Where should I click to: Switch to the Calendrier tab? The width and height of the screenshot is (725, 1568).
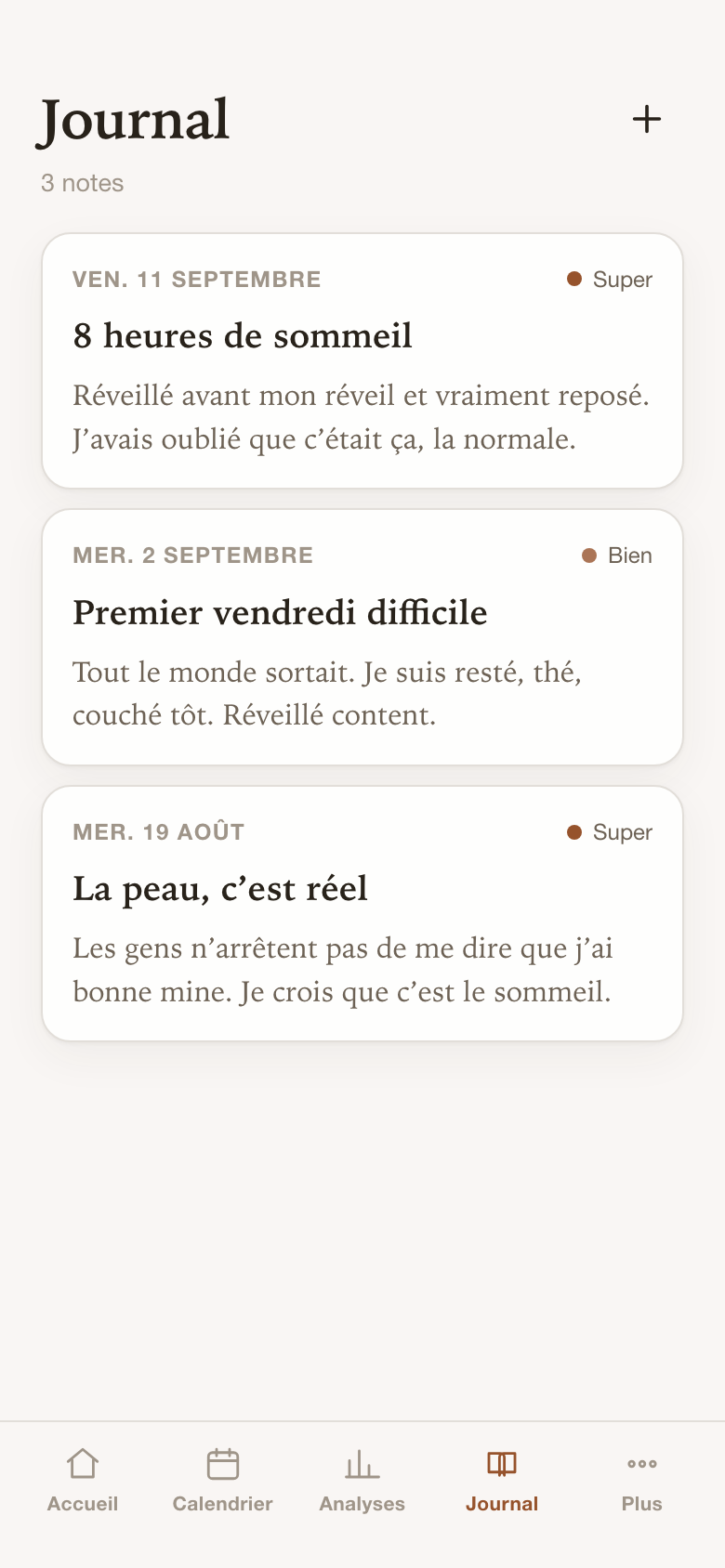coord(223,1481)
